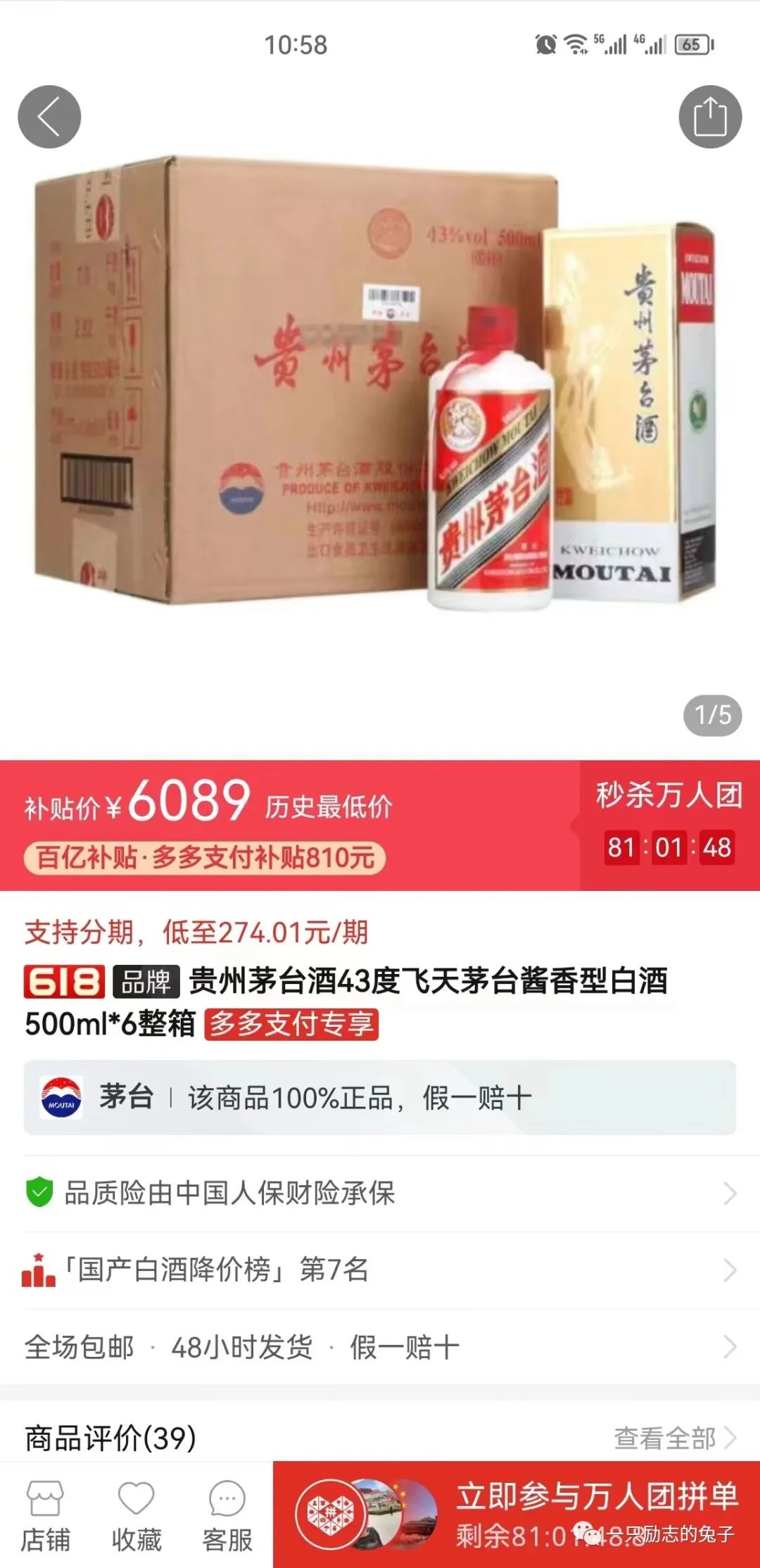Contact 客服 customer service
This screenshot has width=760, height=1568.
(x=227, y=1515)
